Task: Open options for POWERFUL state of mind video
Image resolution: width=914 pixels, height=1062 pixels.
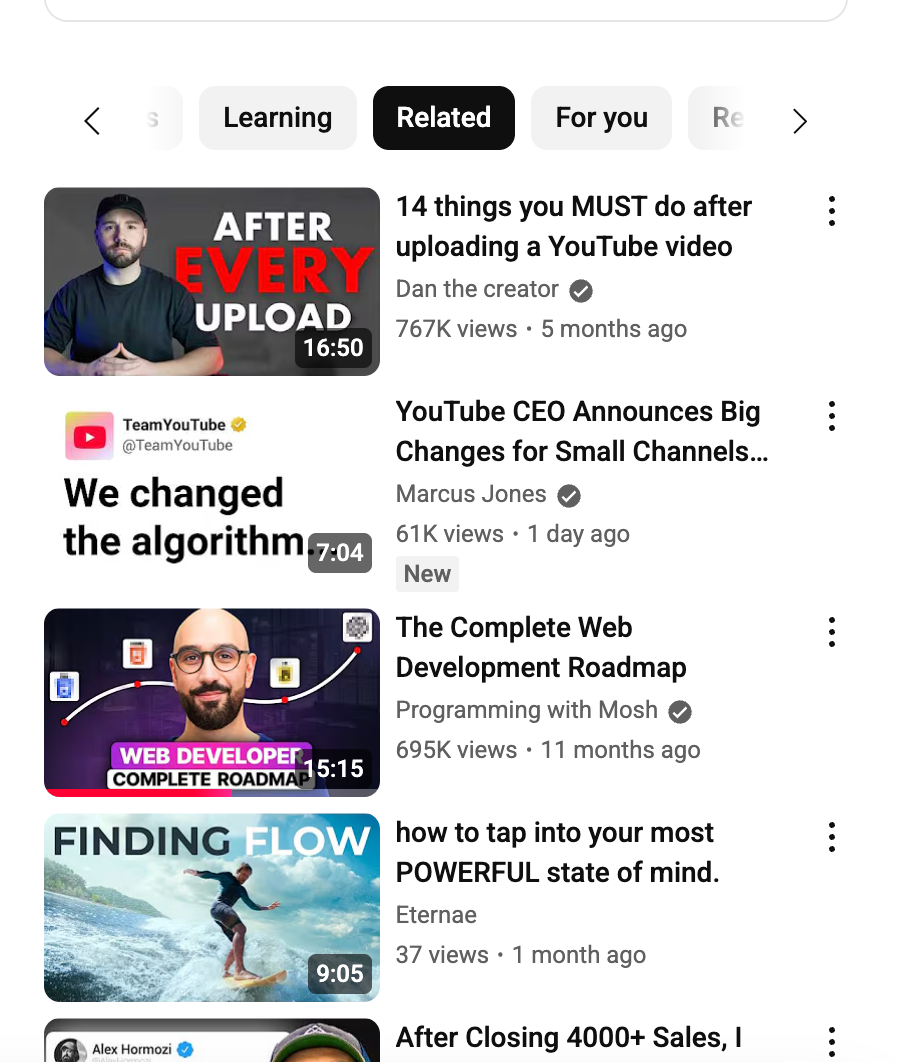Action: [831, 837]
